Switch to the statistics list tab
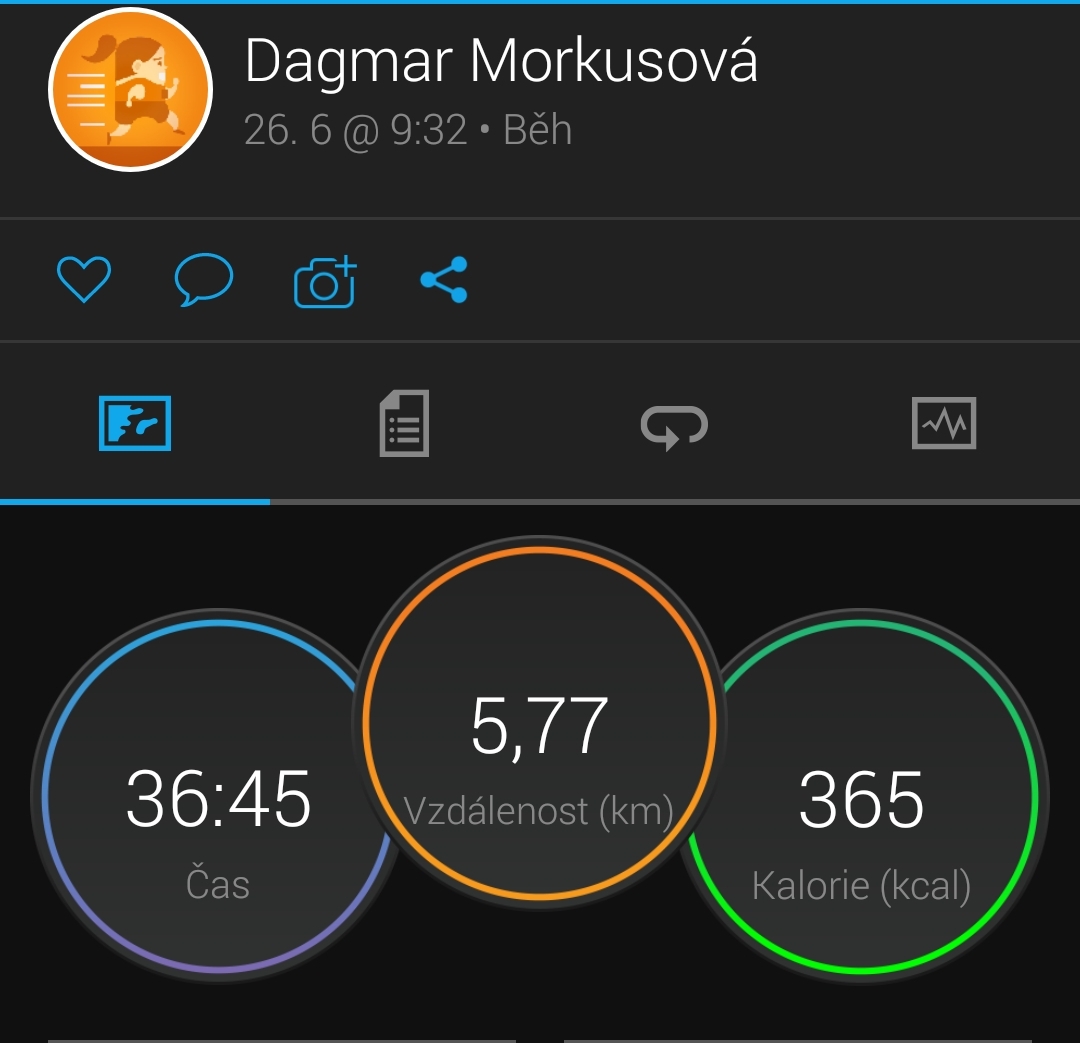The height and width of the screenshot is (1043, 1080). click(404, 424)
